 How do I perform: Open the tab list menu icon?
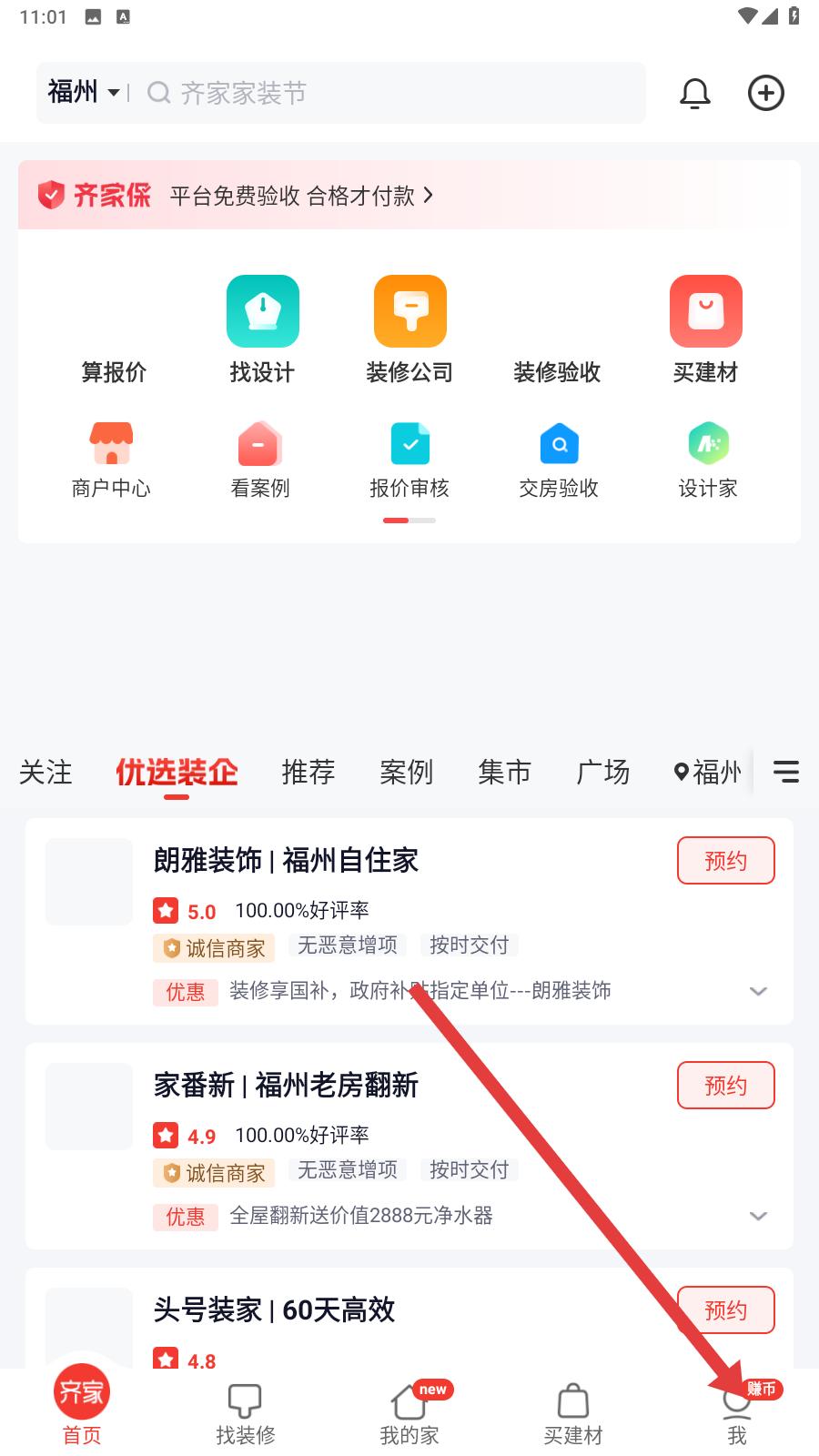(x=785, y=772)
